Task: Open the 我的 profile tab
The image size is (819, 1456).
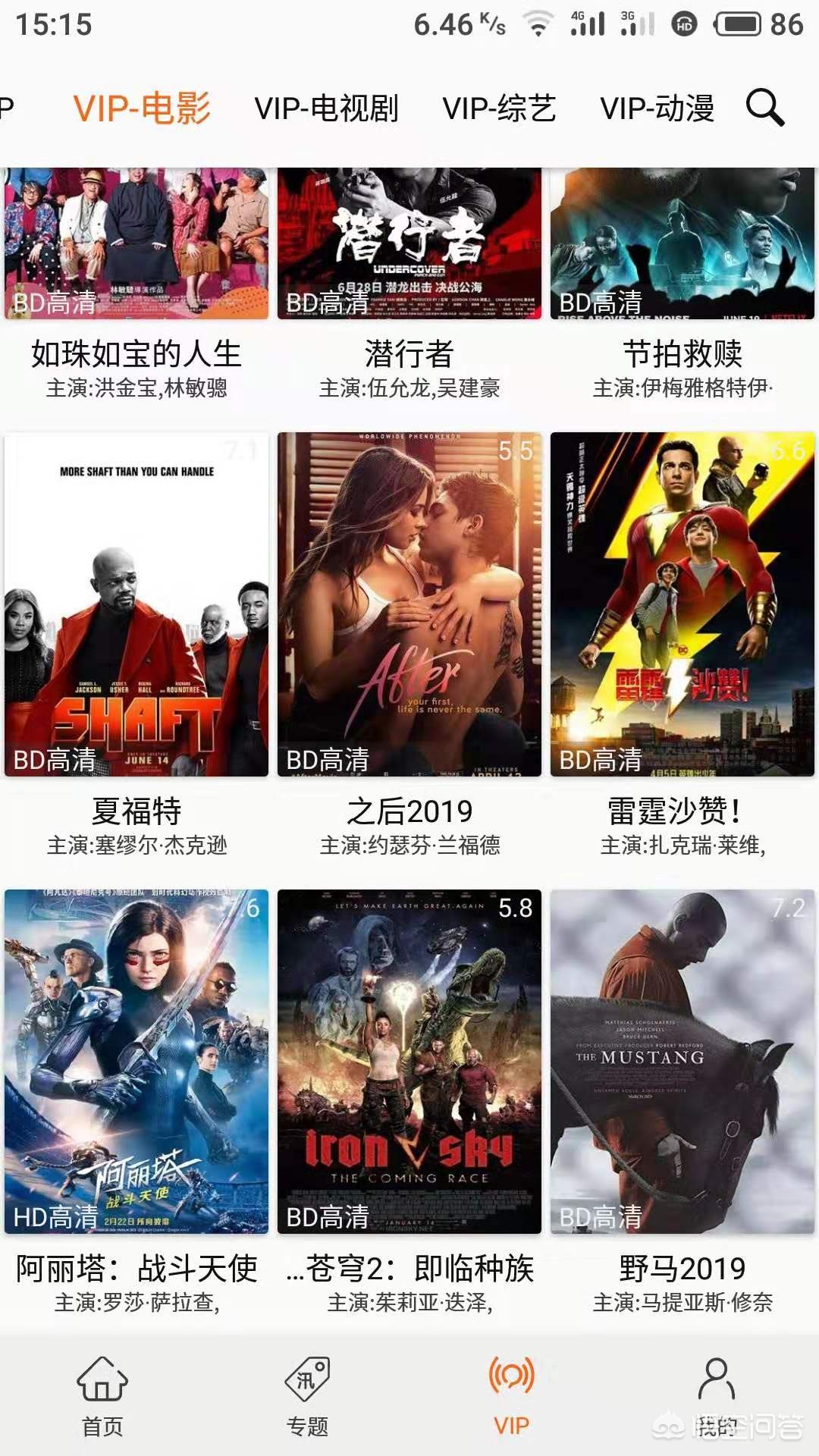Action: point(717,1395)
